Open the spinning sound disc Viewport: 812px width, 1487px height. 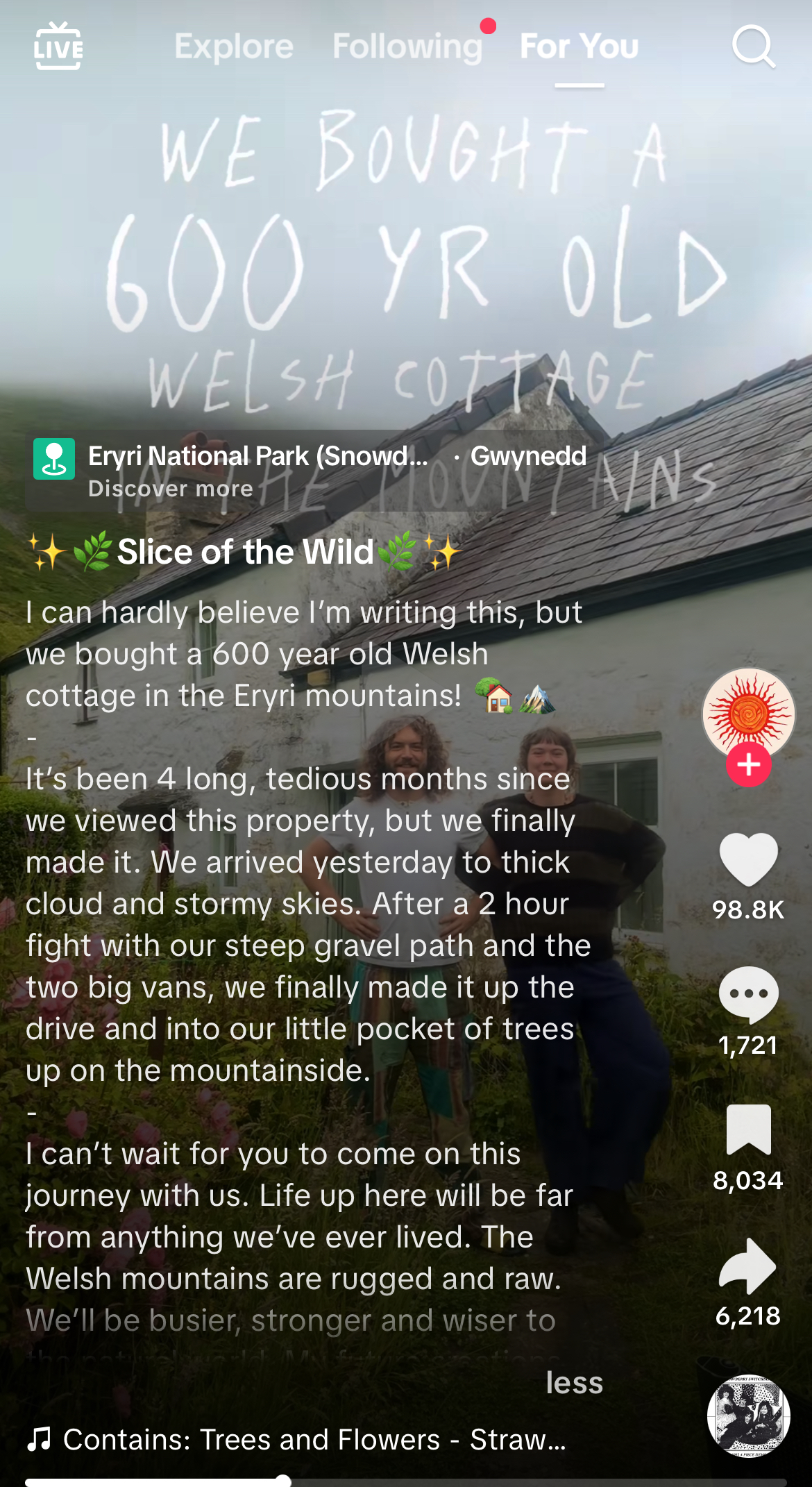pos(748,1416)
